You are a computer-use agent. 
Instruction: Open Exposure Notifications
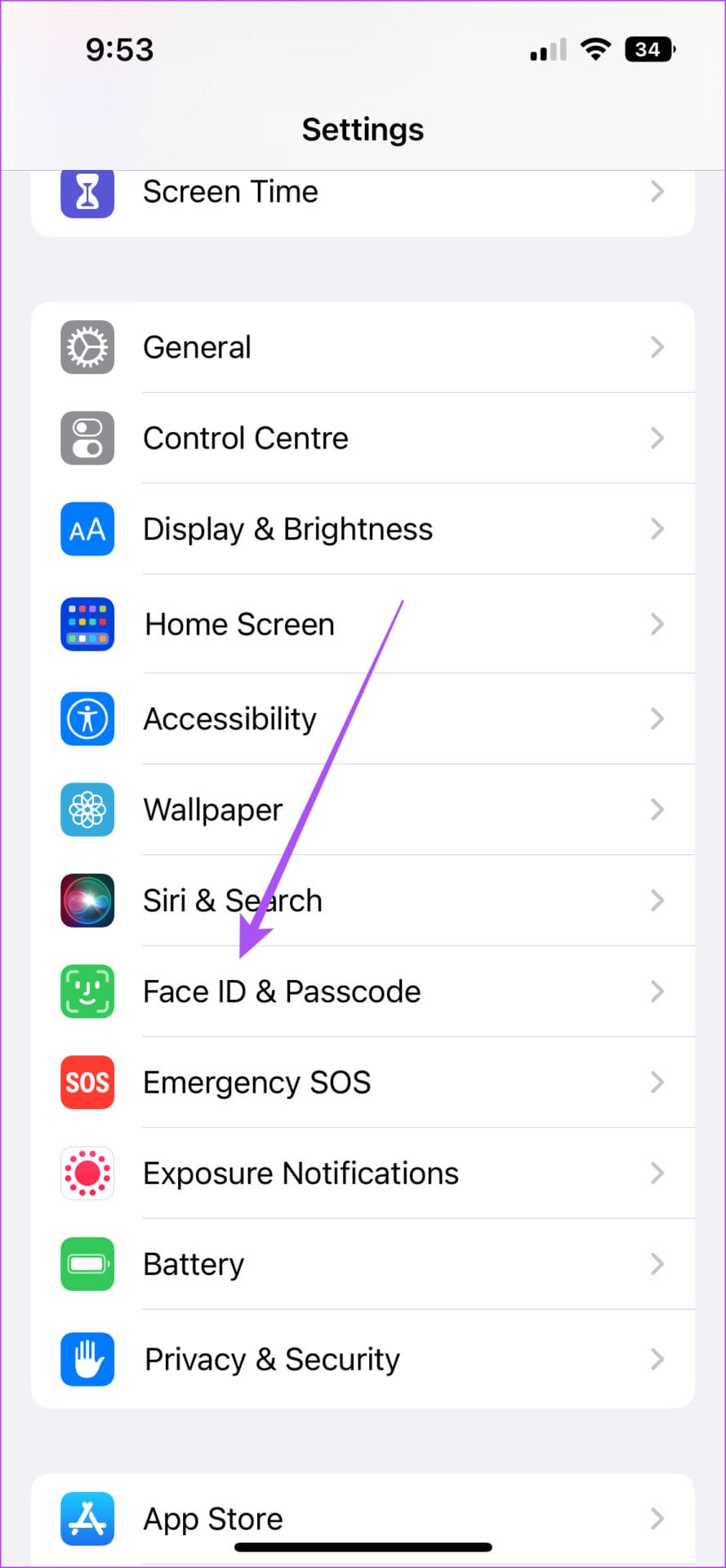pos(301,1174)
